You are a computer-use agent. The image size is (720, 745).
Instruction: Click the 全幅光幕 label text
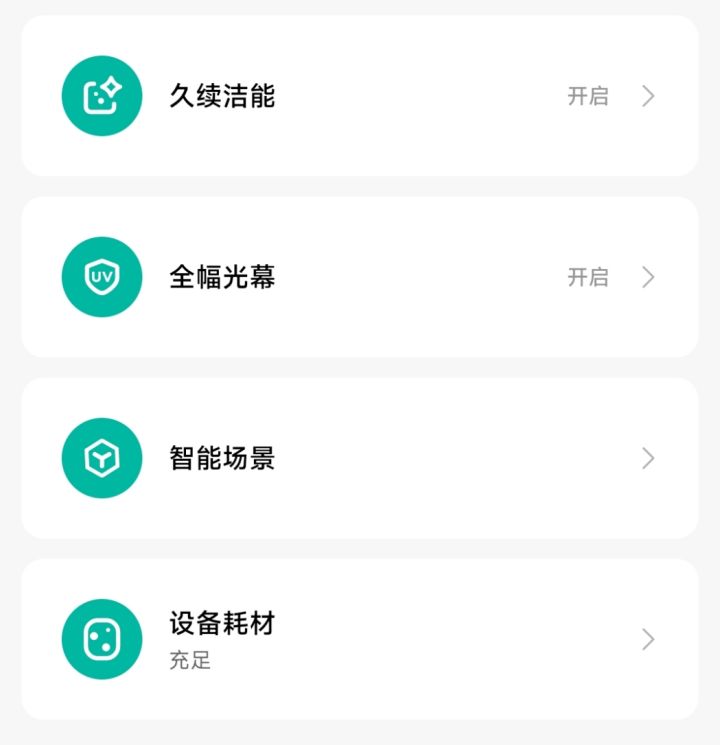[222, 277]
